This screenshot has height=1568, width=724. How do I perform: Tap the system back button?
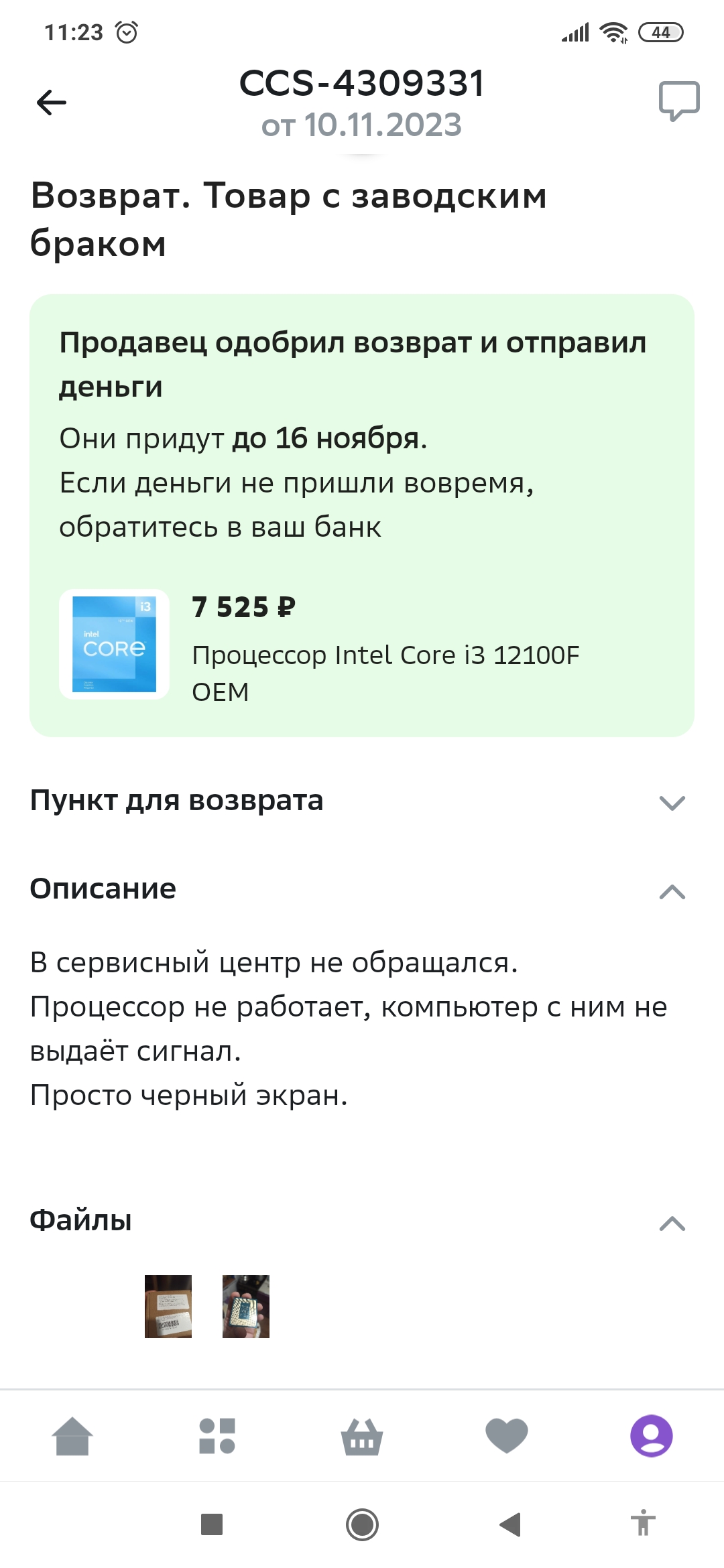pos(511,1524)
